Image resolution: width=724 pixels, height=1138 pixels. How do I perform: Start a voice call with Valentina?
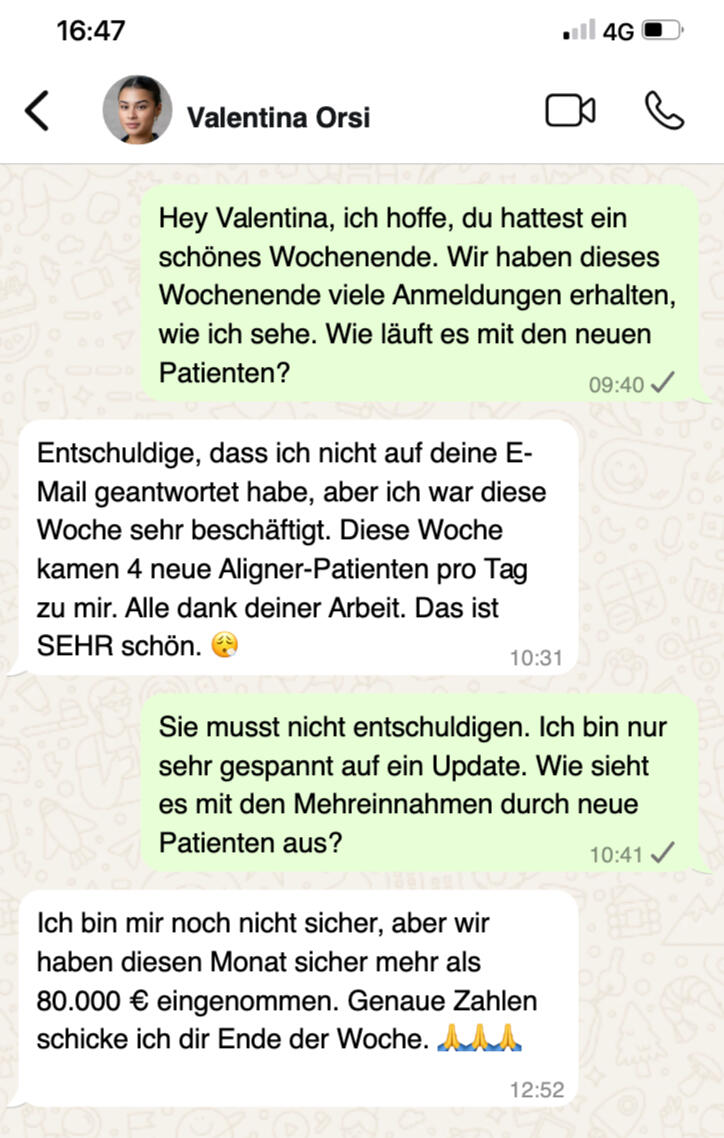coord(664,111)
